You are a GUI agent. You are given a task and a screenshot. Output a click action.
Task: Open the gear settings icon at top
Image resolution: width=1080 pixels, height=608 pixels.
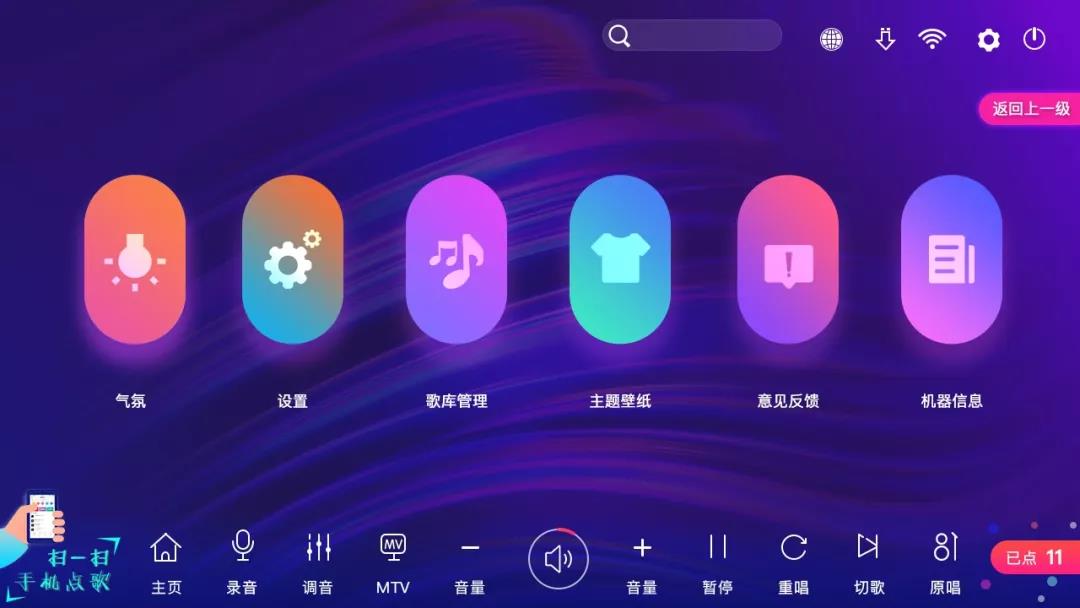988,40
